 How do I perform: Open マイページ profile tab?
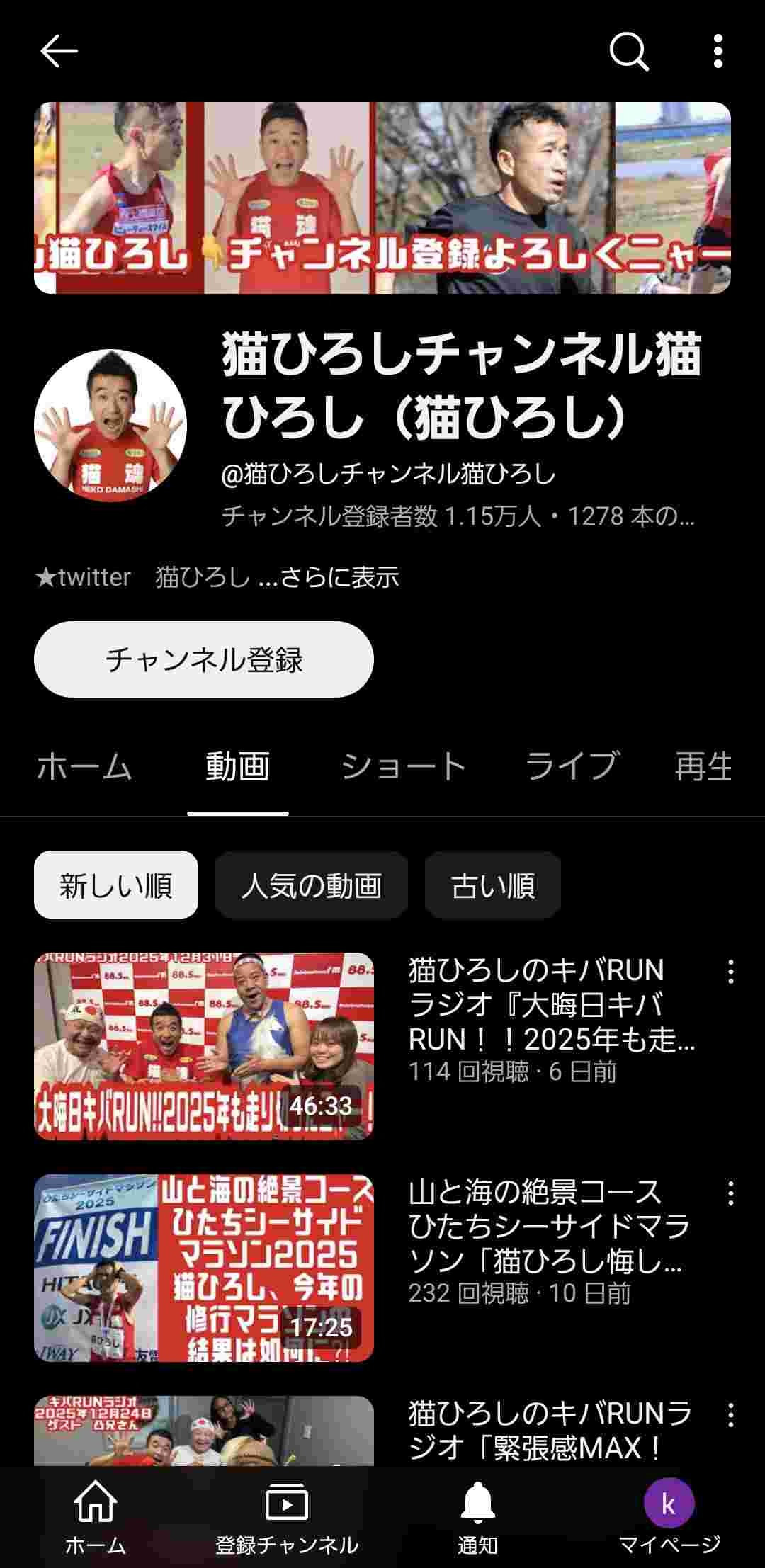click(x=669, y=1517)
